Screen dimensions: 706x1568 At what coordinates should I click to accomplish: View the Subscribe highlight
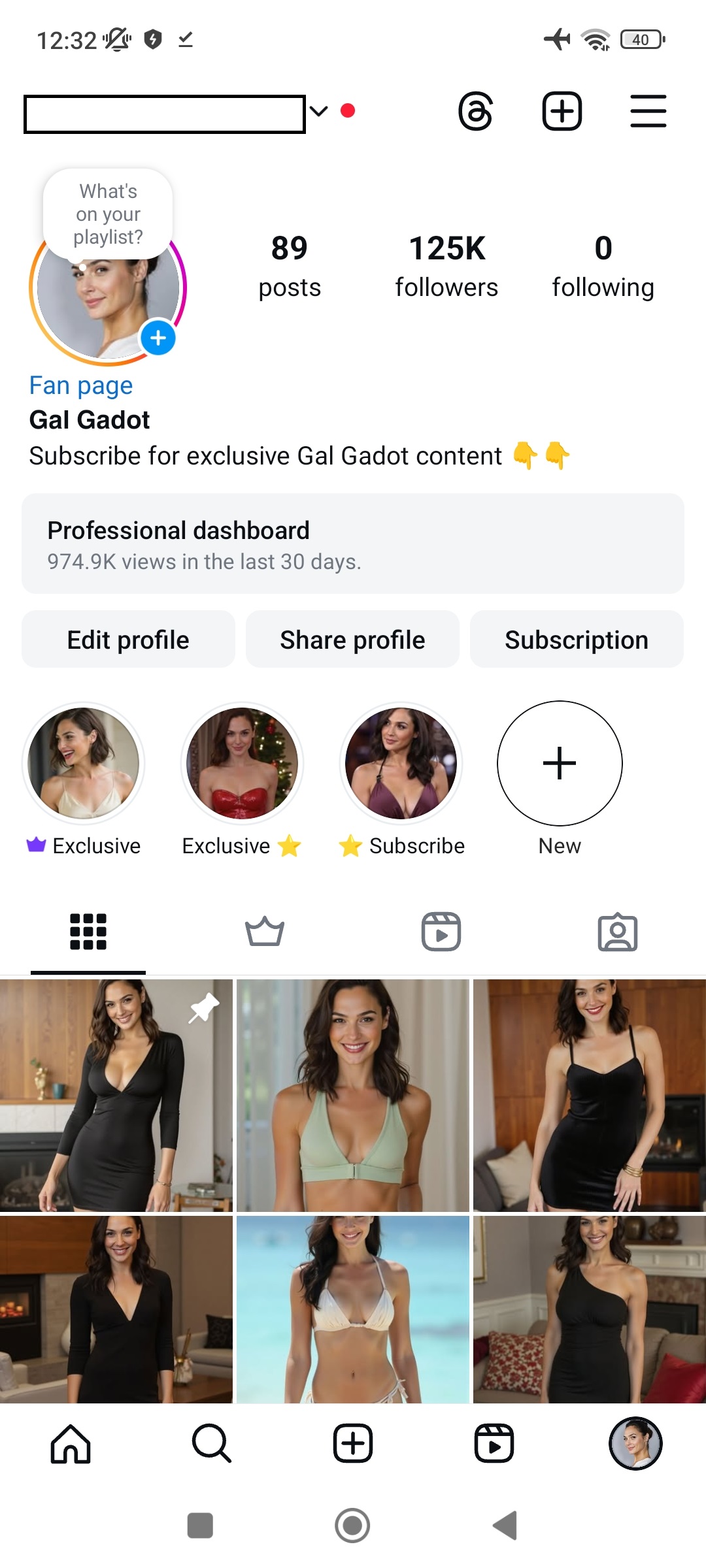pos(401,763)
